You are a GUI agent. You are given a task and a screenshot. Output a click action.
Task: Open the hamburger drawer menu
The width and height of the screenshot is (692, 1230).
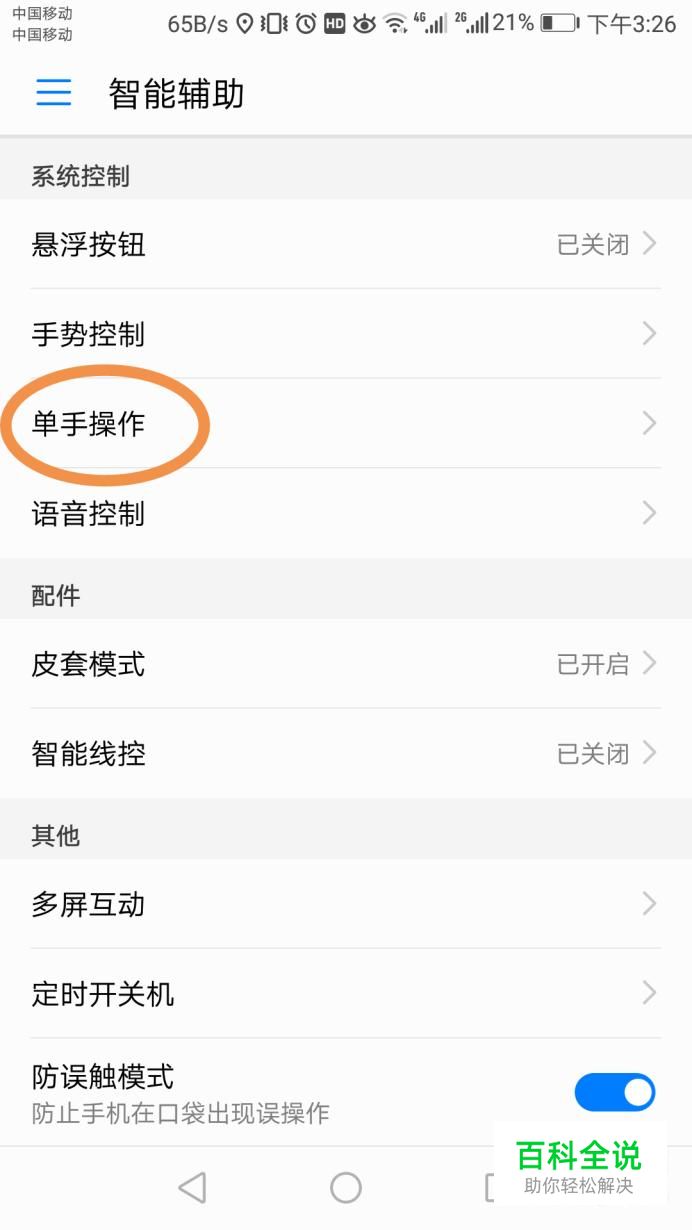(x=54, y=93)
